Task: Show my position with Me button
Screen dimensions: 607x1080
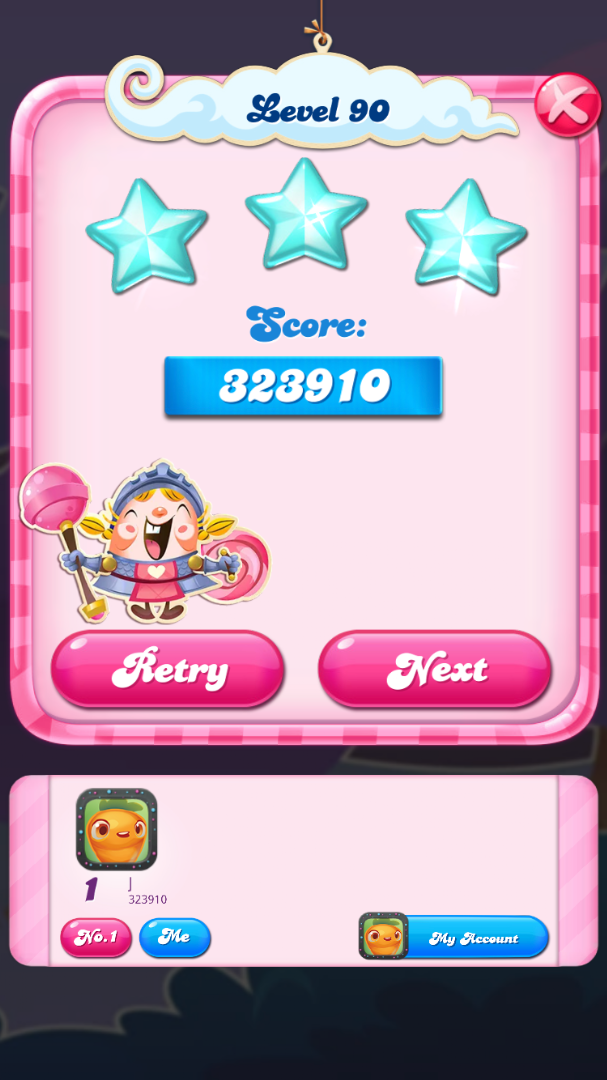Action: point(175,937)
